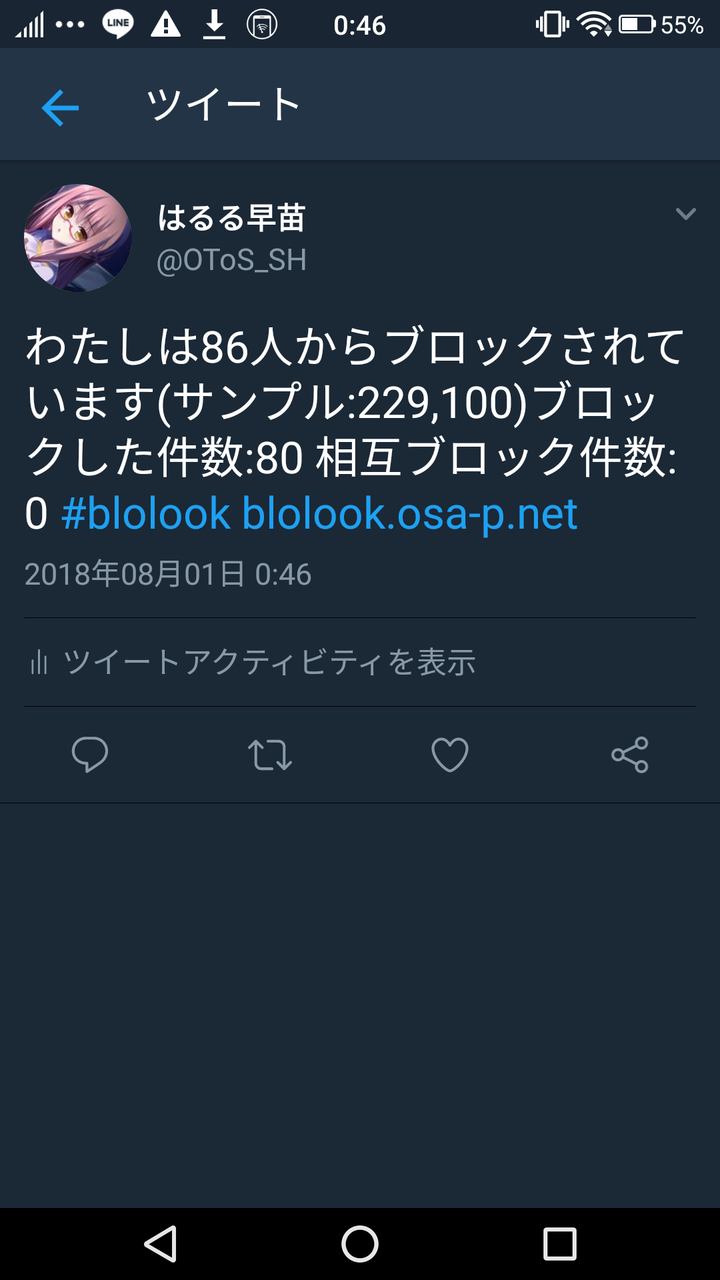This screenshot has height=1280, width=720.
Task: Reply to this tweet
Action: click(x=90, y=755)
